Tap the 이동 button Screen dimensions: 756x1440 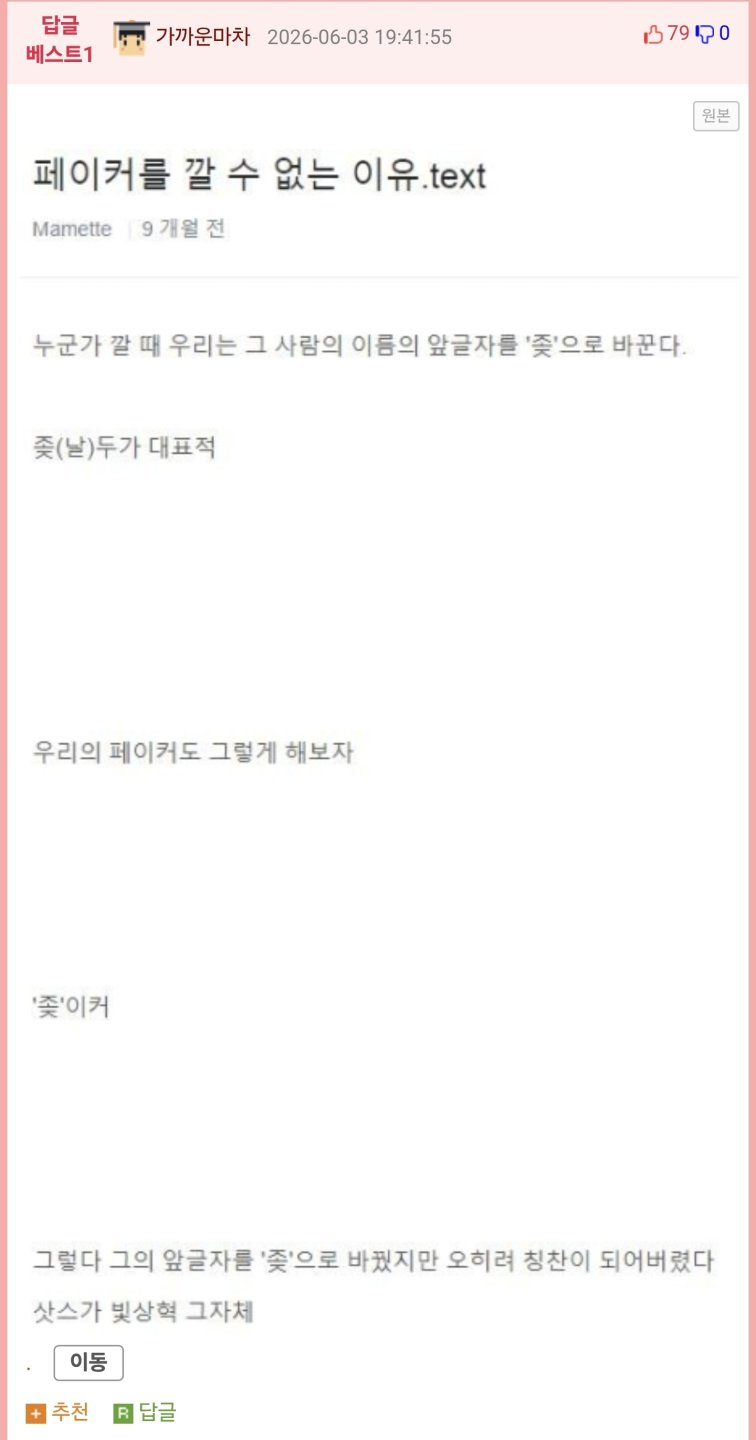pyautogui.click(x=88, y=1363)
